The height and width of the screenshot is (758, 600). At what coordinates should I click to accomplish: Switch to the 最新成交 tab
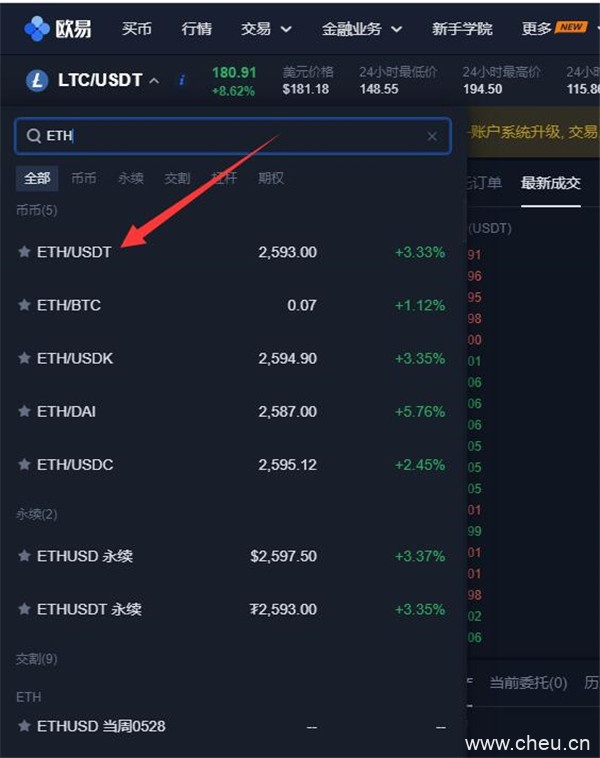(x=550, y=182)
